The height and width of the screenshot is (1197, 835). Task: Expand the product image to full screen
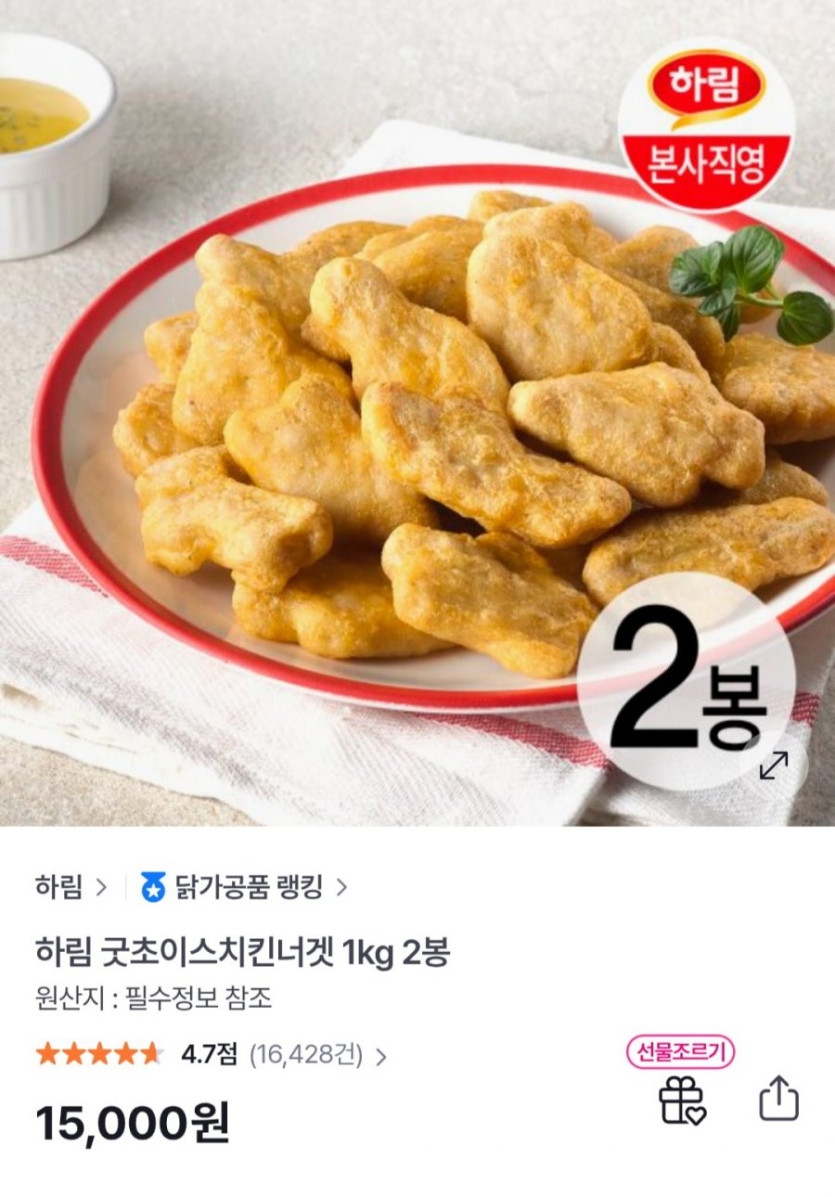pyautogui.click(x=773, y=765)
